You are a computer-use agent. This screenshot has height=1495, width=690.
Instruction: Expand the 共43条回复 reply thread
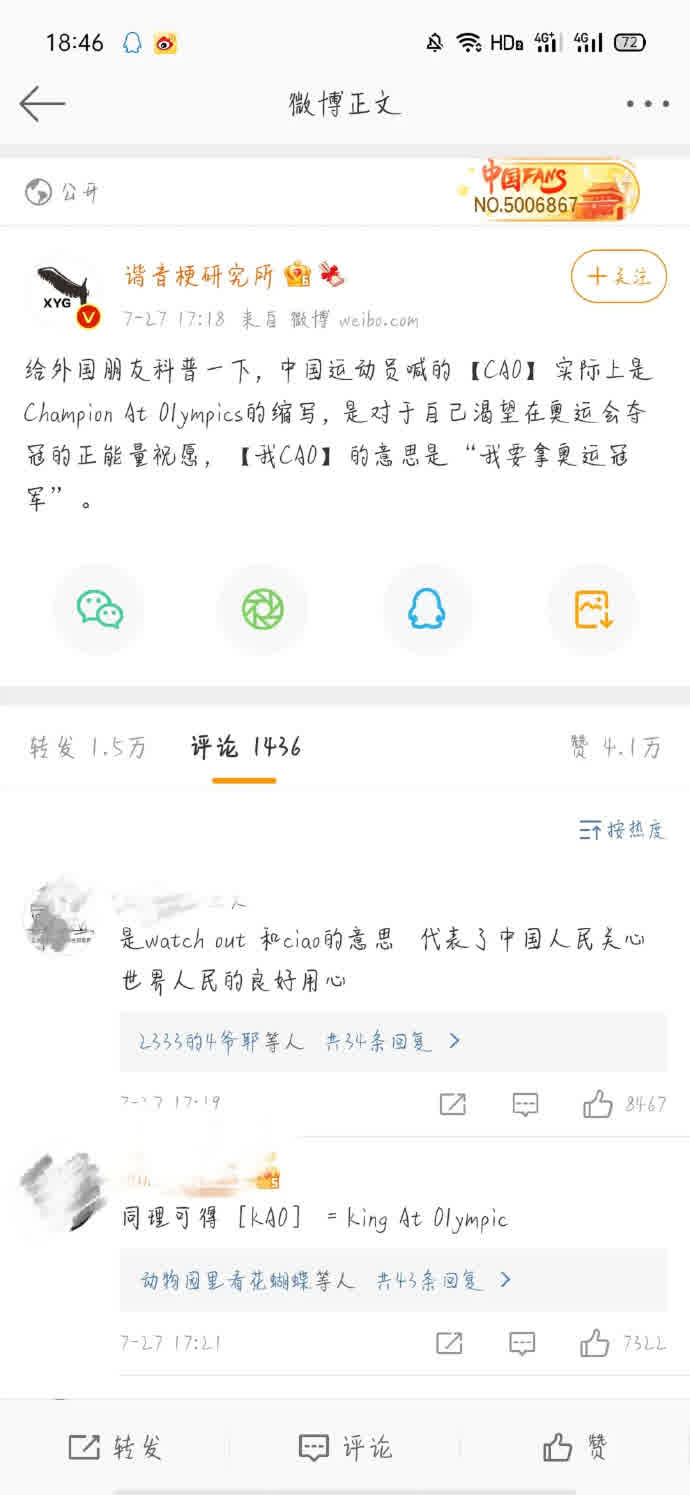(x=443, y=1280)
